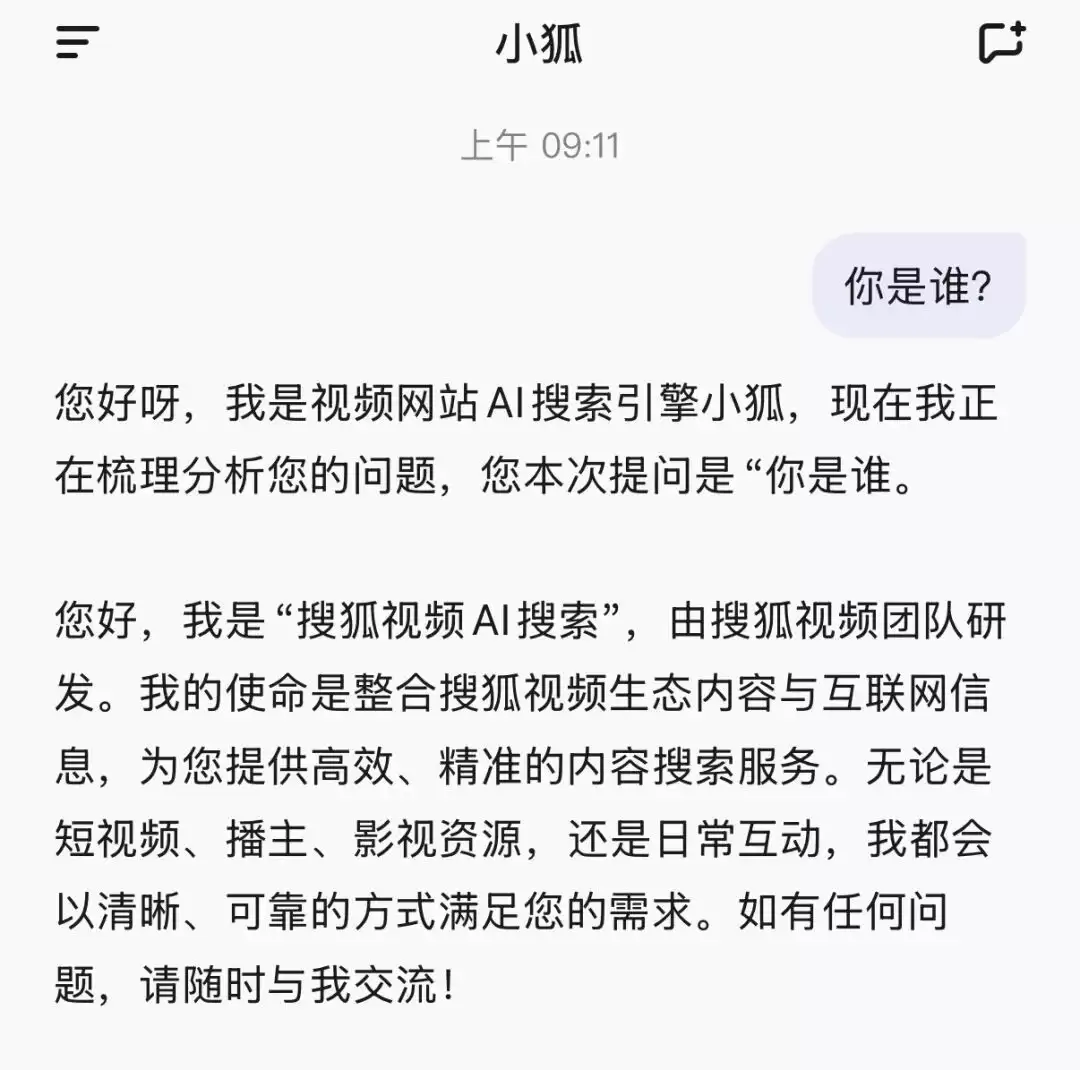The height and width of the screenshot is (1070, 1080).
Task: Open the side menu with the hamburger icon
Action: pos(77,42)
